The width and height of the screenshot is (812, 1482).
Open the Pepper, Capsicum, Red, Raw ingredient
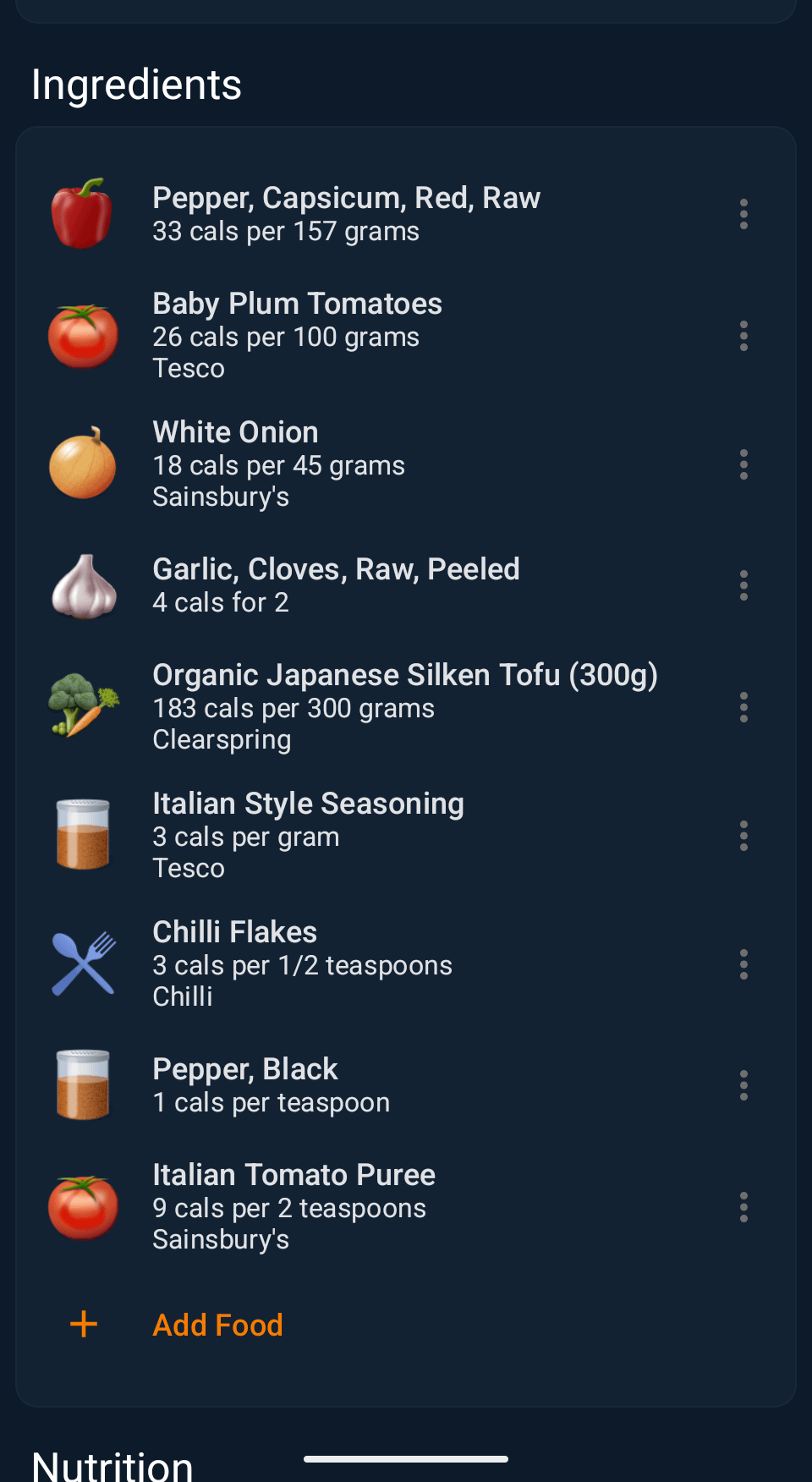(x=346, y=214)
